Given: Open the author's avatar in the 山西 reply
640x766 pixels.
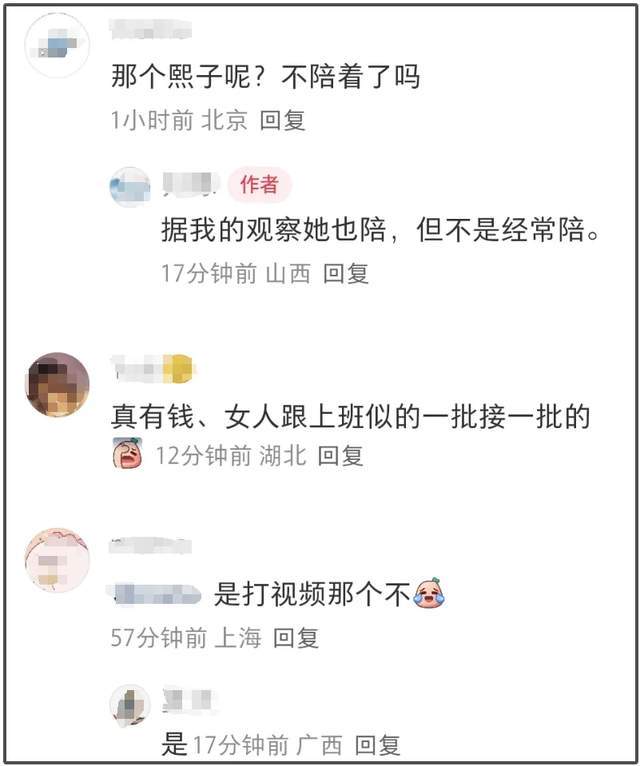Looking at the screenshot, I should [130, 187].
